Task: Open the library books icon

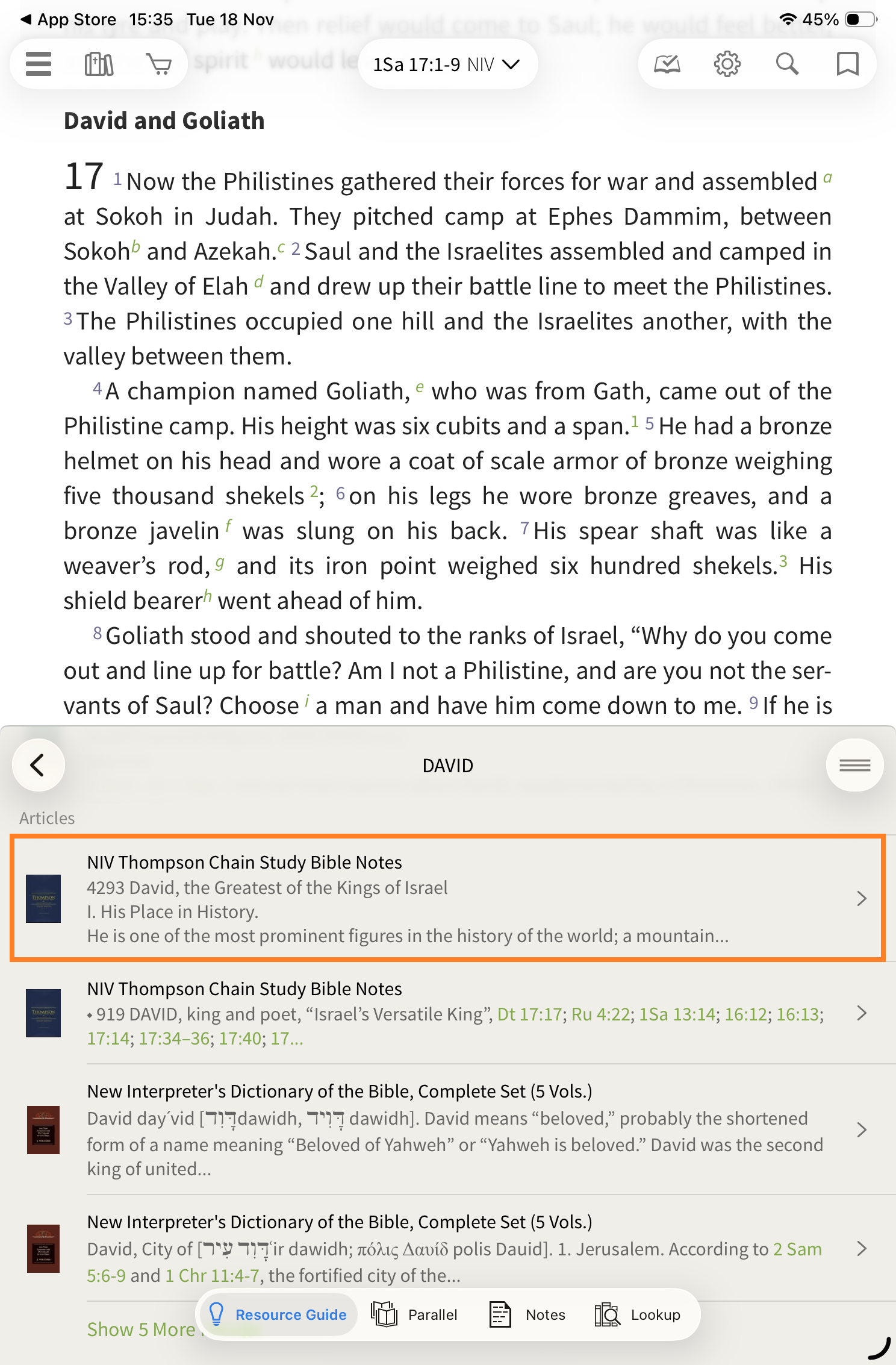Action: tap(99, 64)
